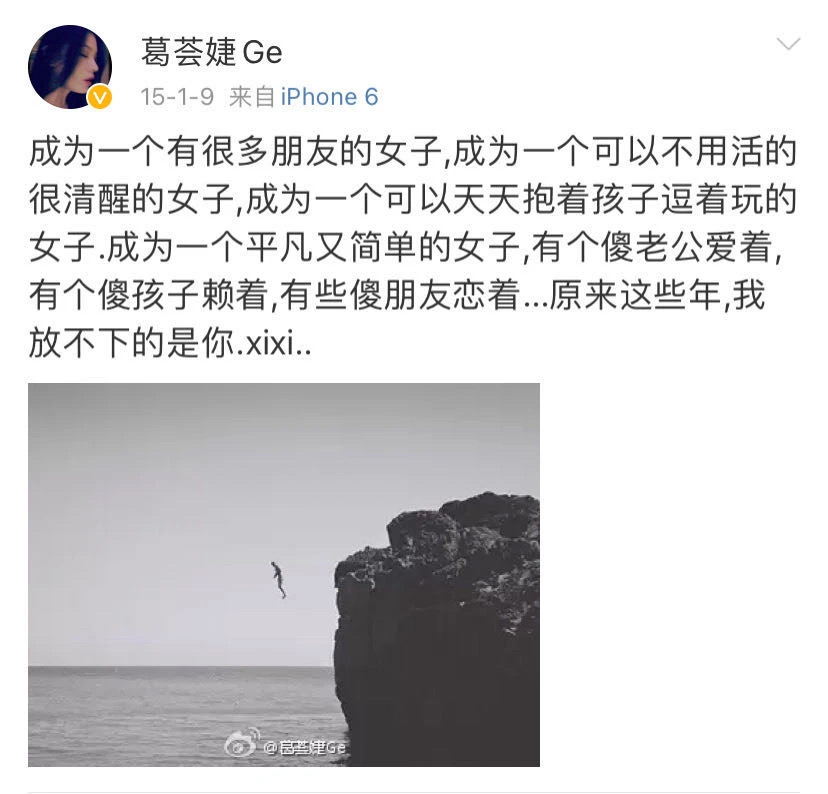View the cliff jump photo full size
Image resolution: width=828 pixels, height=794 pixels.
pos(284,574)
